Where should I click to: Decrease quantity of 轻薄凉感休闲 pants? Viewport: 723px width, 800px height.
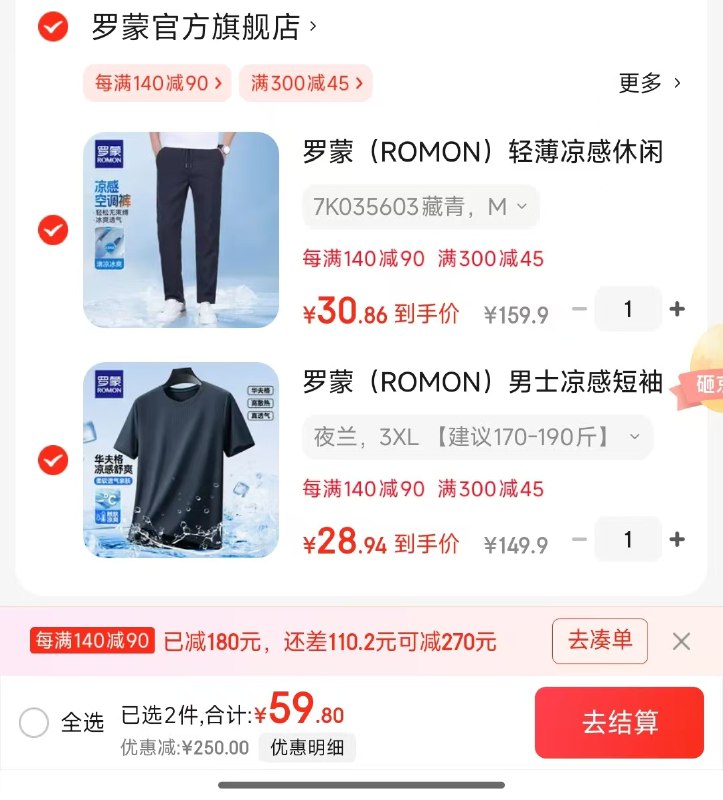579,309
